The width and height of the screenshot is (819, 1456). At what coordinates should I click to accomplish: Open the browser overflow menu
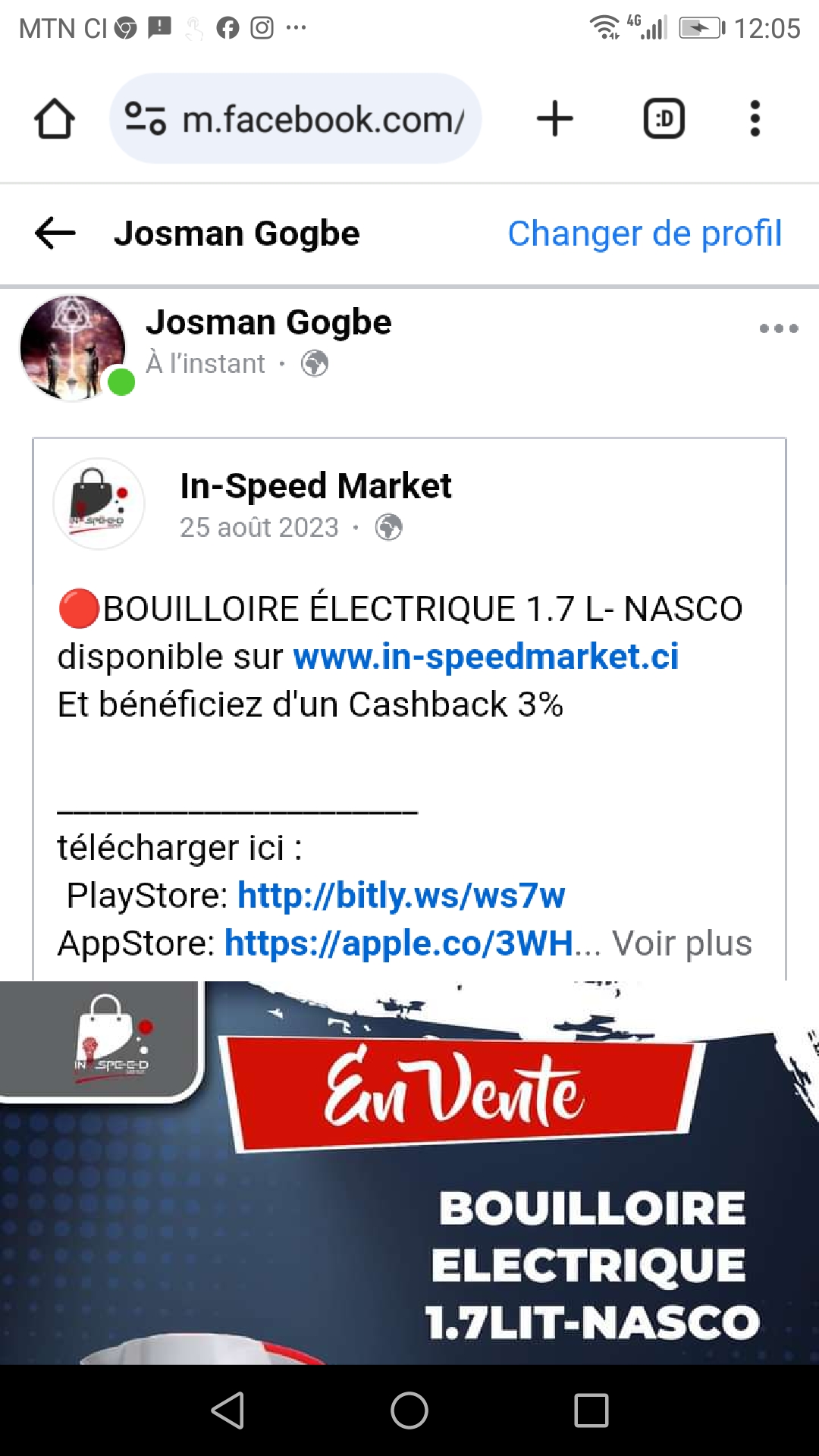[754, 119]
